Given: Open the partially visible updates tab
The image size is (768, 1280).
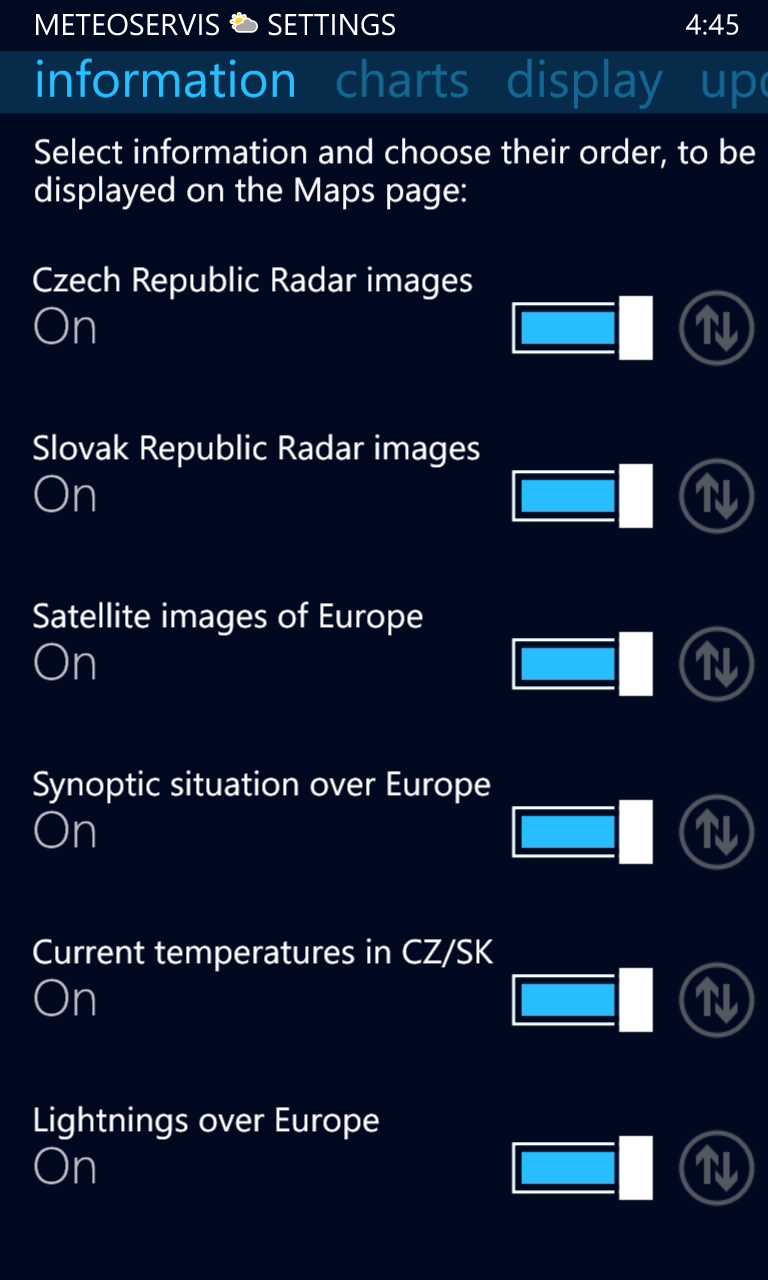Looking at the screenshot, I should tap(740, 81).
